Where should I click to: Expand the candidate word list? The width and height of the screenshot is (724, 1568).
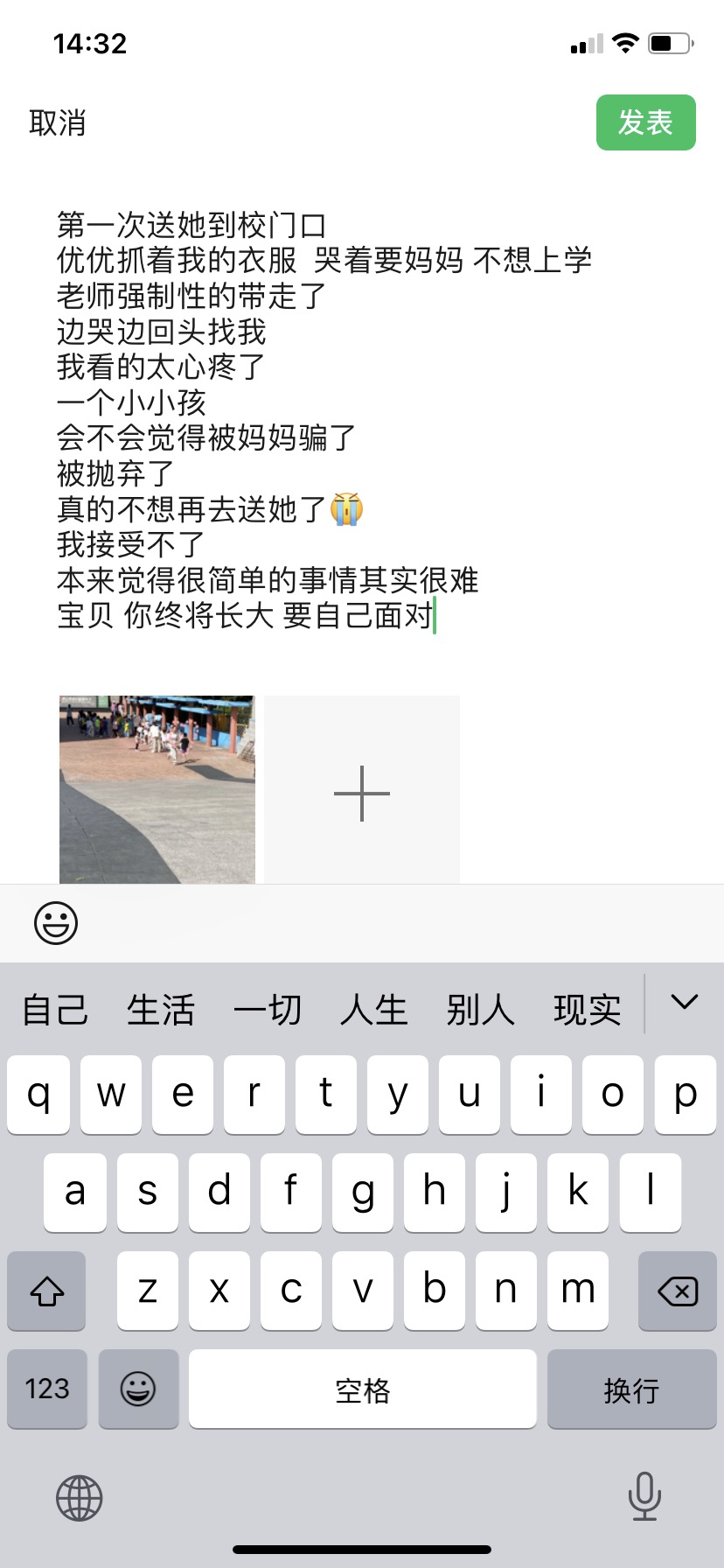click(x=684, y=1003)
